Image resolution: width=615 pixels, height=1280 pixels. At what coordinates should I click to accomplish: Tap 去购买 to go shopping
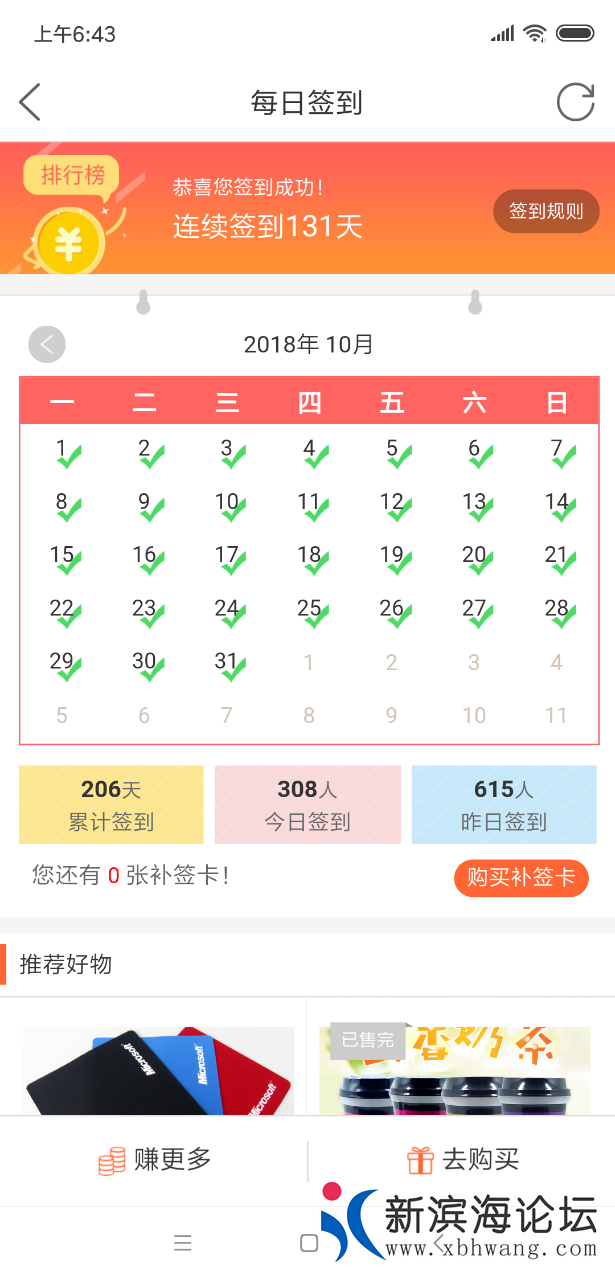pos(463,1160)
